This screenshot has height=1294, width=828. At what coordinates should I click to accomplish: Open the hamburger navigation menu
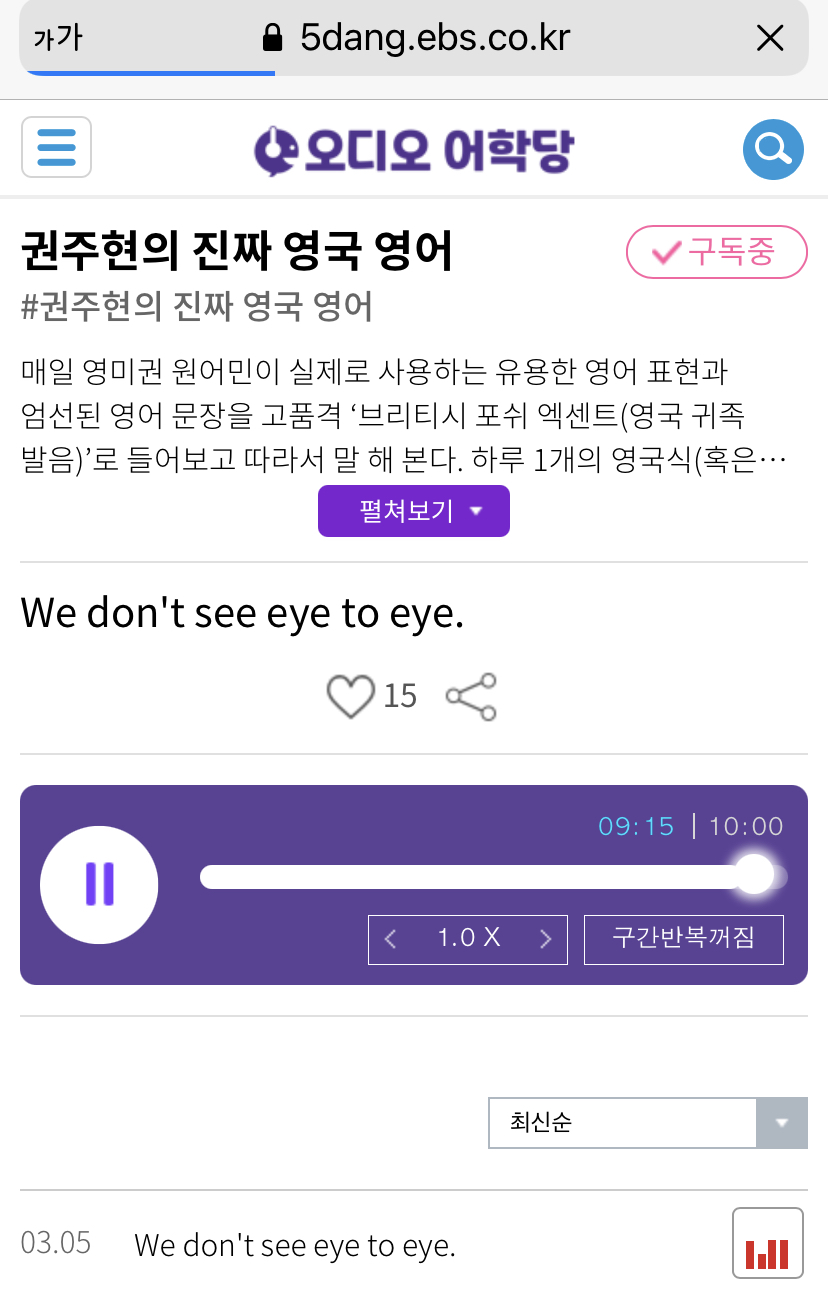click(56, 147)
